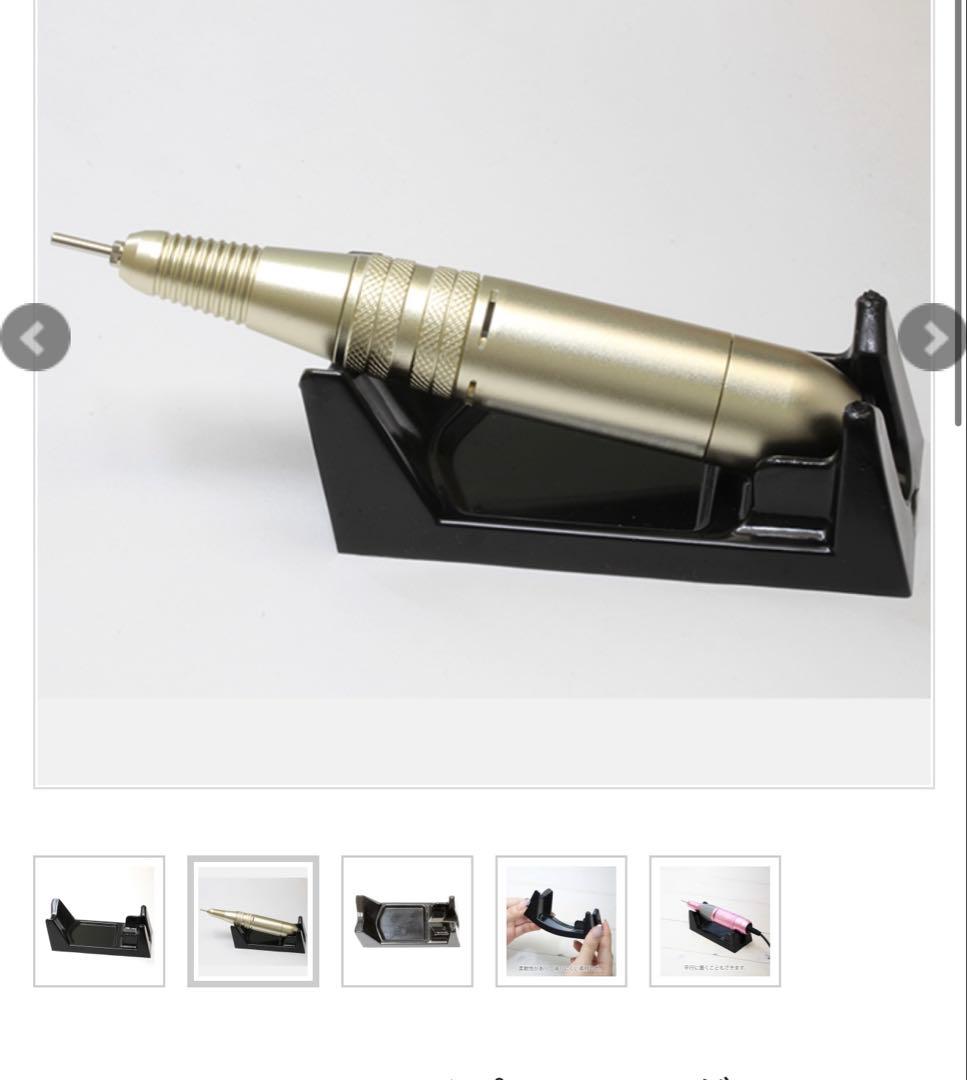Select the pink handpiece thumbnail
This screenshot has height=1080, width=967.
pos(715,921)
